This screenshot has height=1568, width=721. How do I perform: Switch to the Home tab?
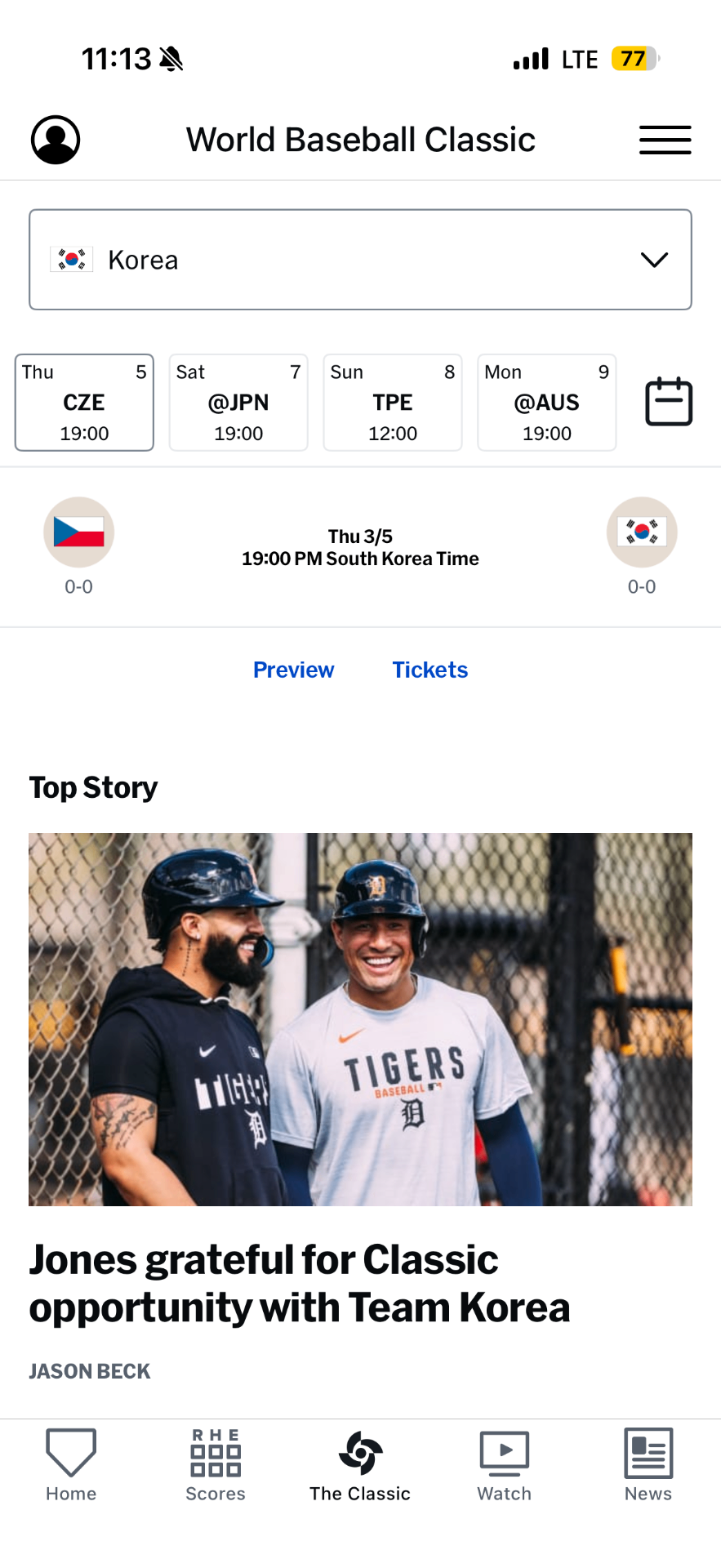click(x=71, y=1465)
